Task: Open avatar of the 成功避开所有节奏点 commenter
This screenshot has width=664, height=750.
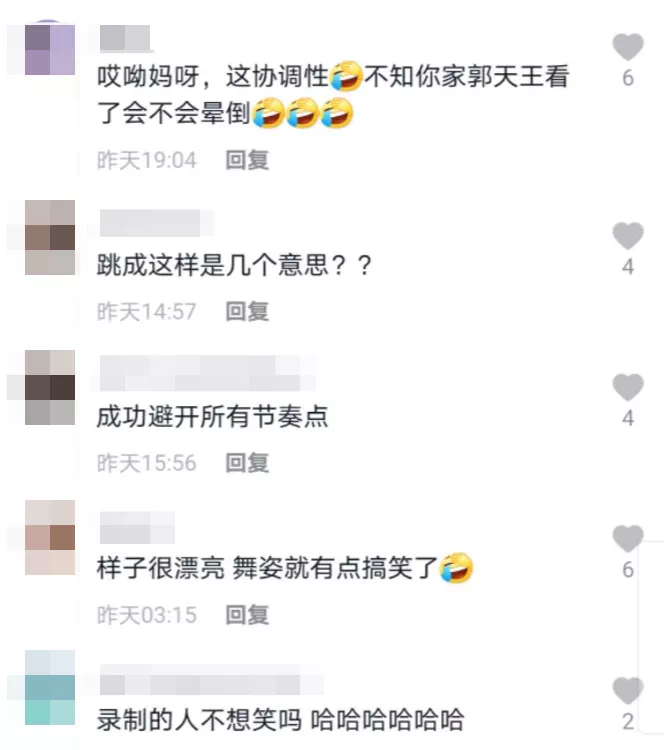Action: tap(50, 388)
